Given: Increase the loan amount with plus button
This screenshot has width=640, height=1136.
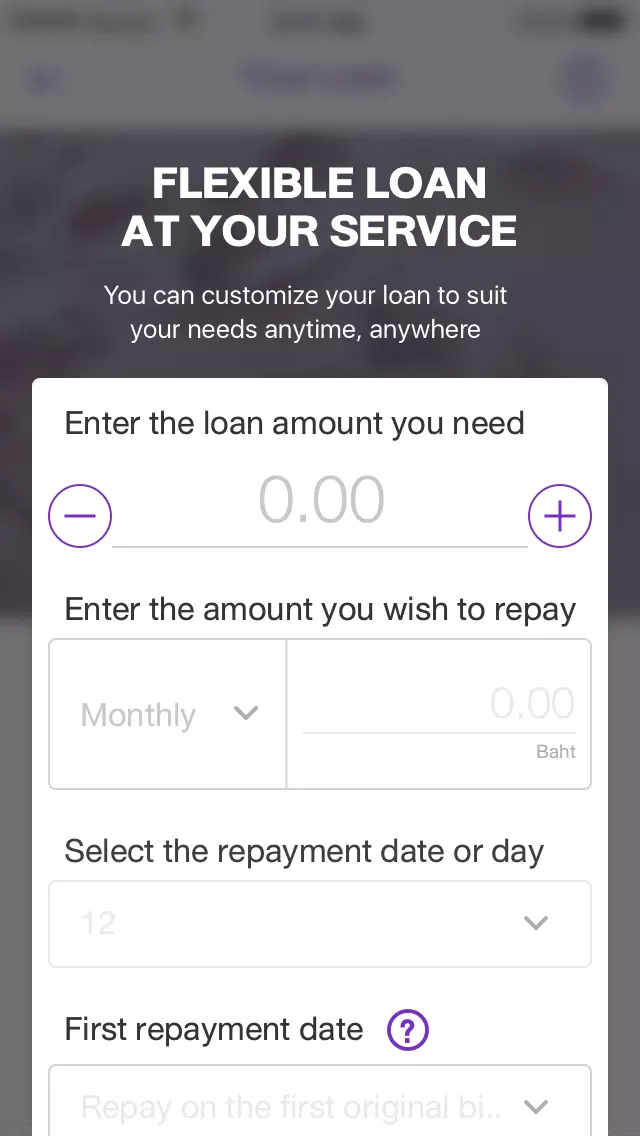Looking at the screenshot, I should pos(559,516).
